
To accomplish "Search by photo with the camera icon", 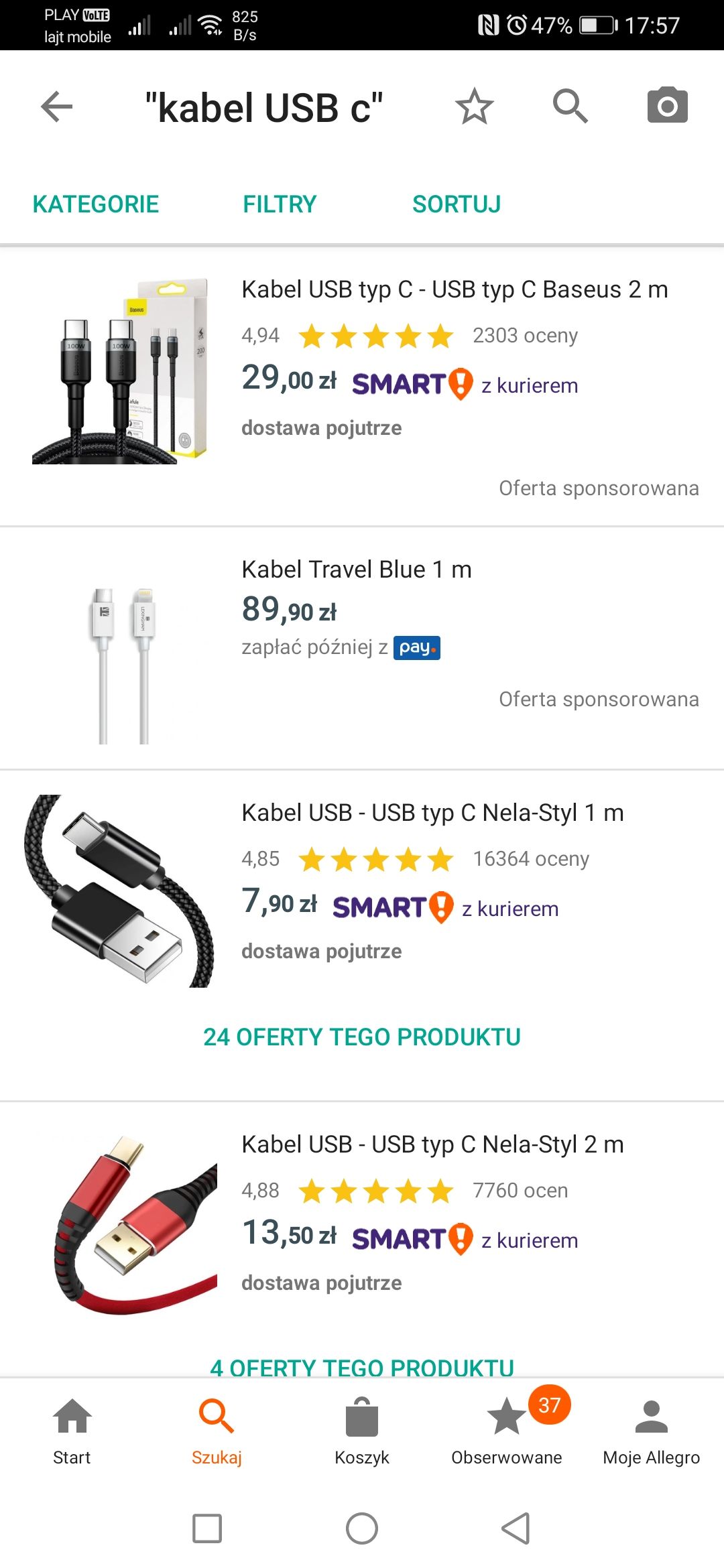I will [667, 106].
